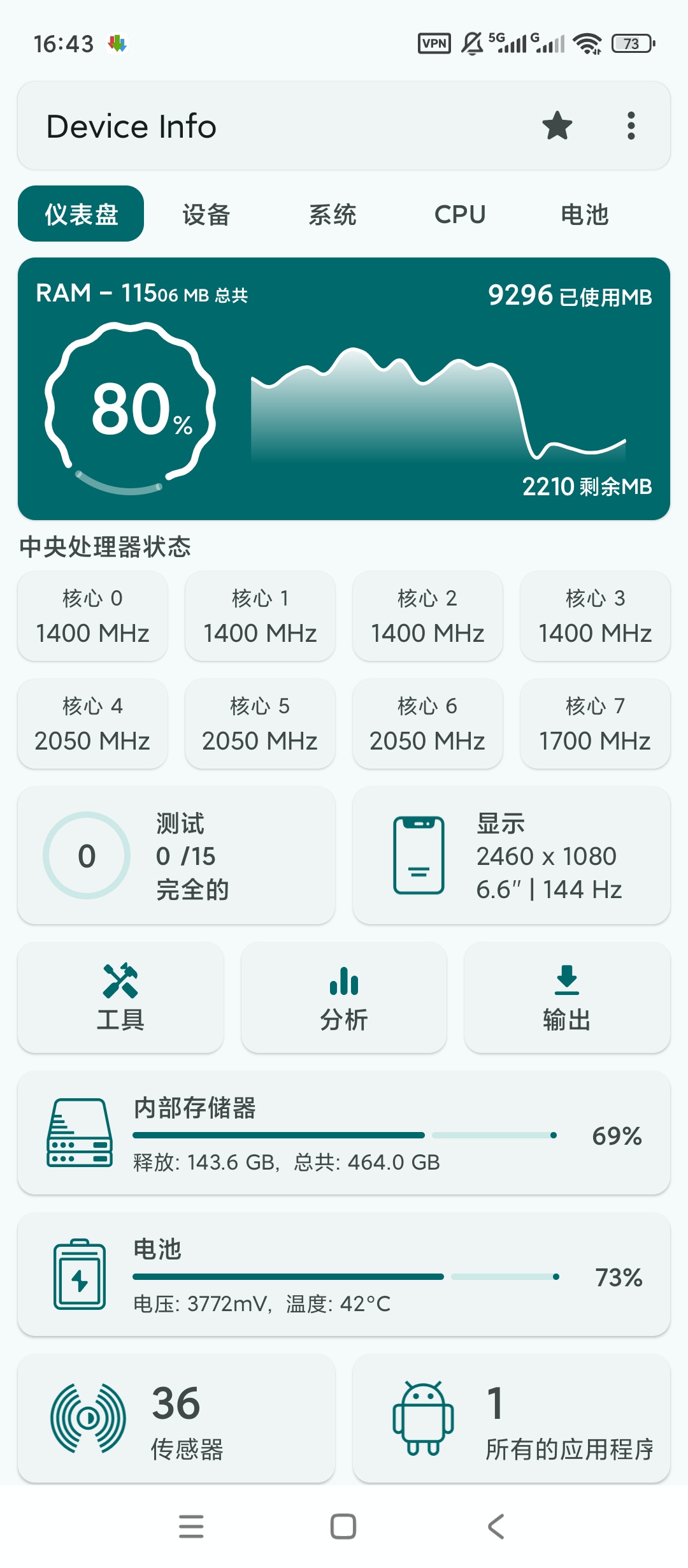Open the CPU tab

pos(460,214)
